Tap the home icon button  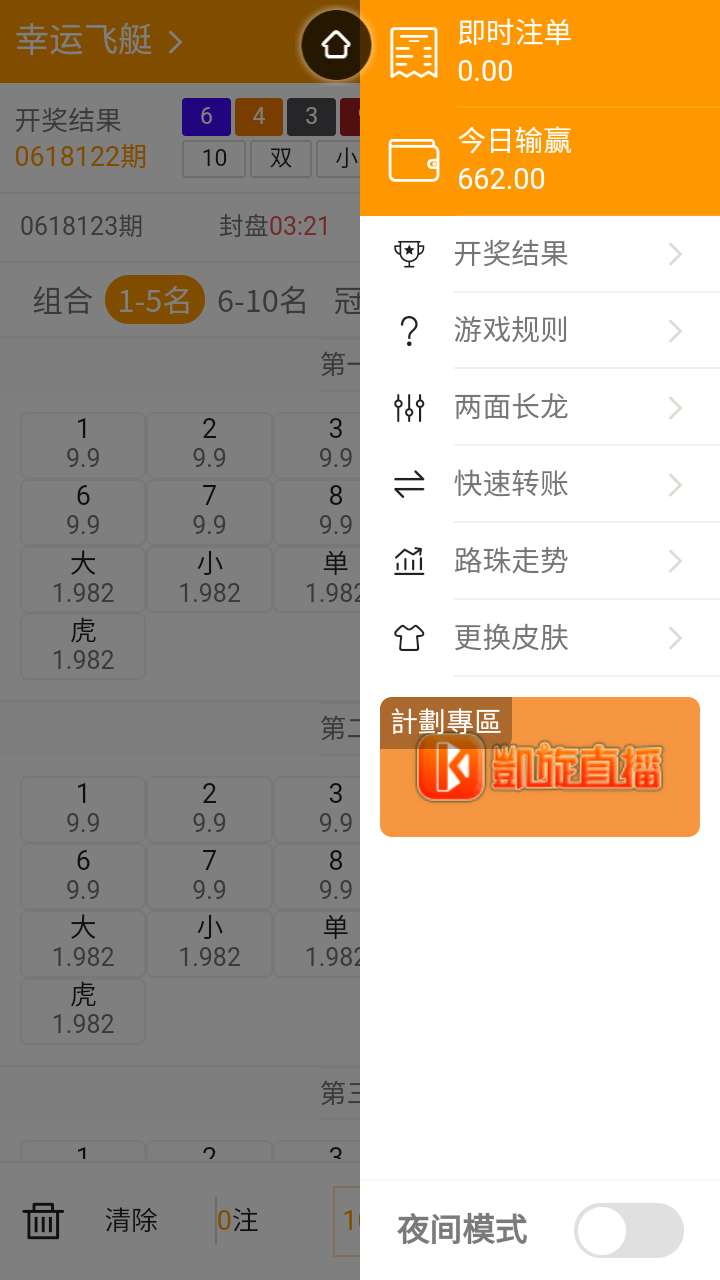tap(336, 45)
